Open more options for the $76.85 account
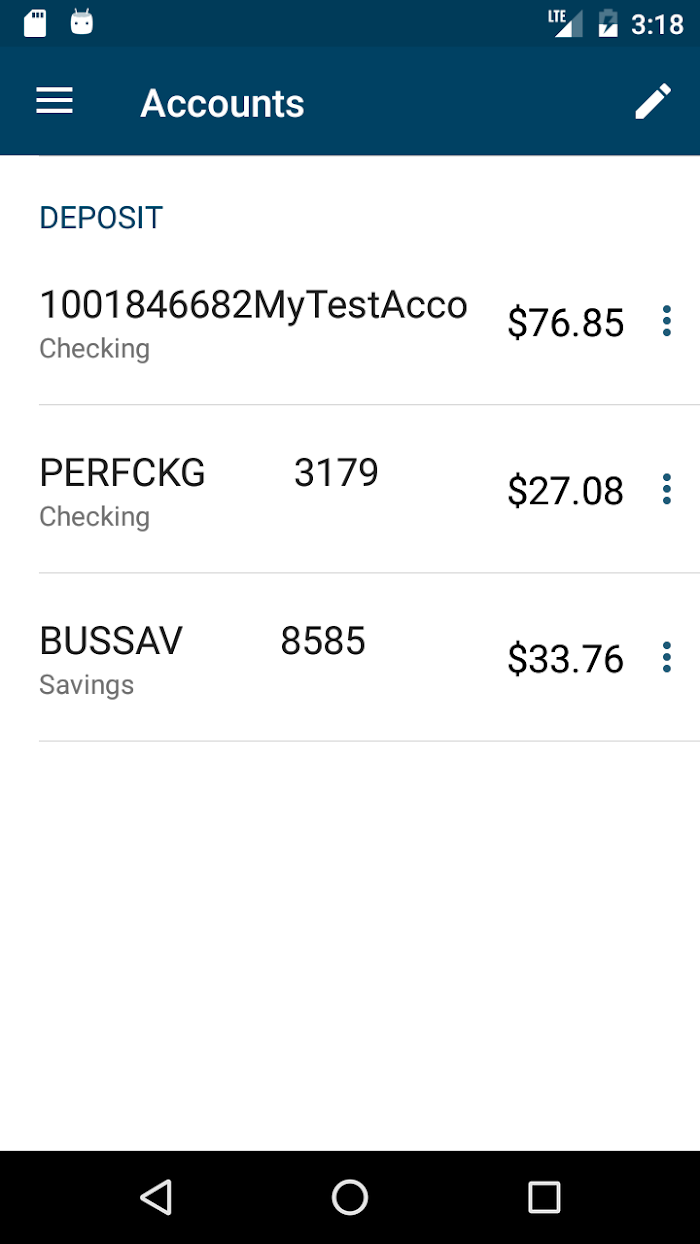Viewport: 700px width, 1244px height. (667, 321)
